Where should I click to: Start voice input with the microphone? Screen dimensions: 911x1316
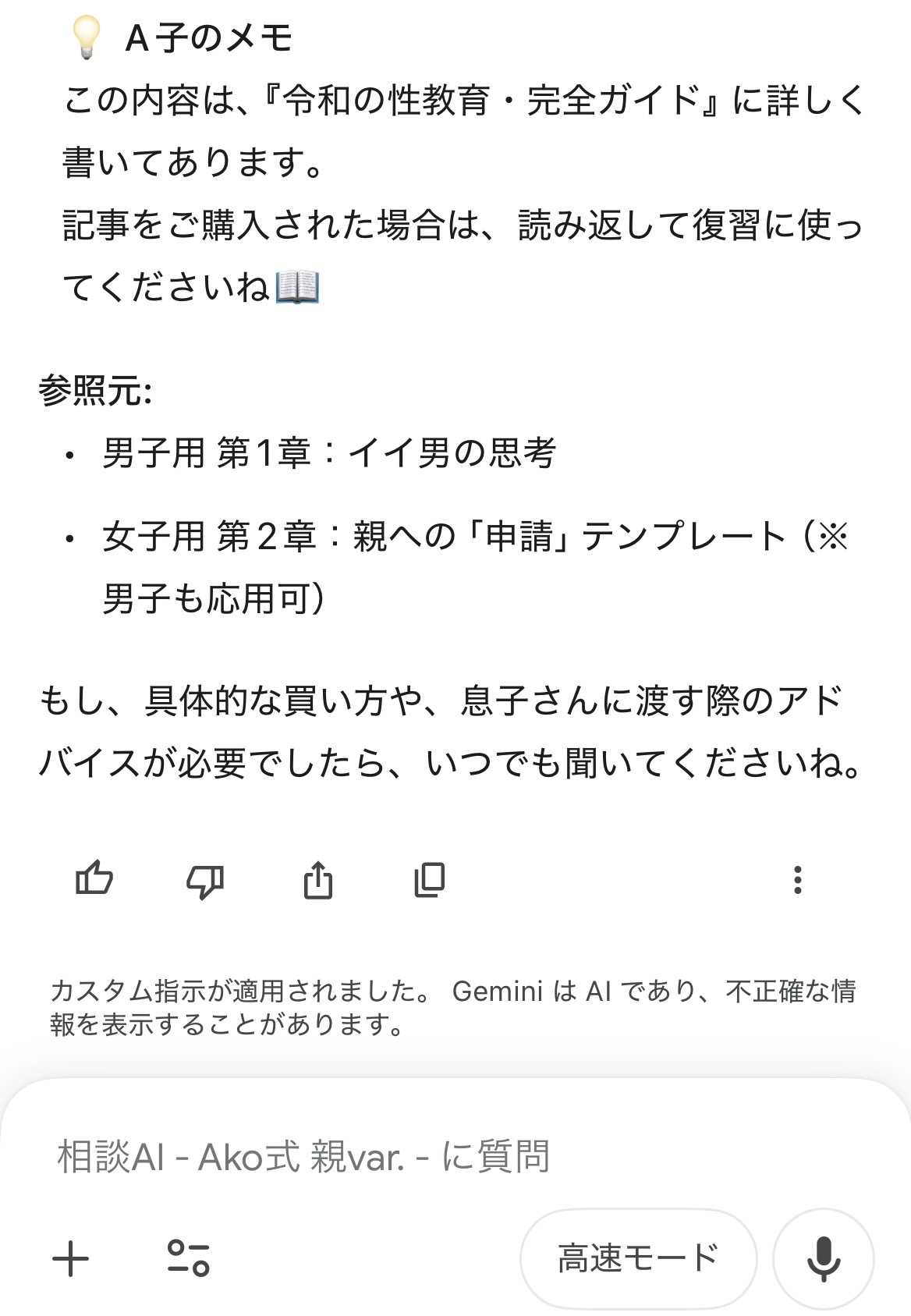pos(823,1258)
